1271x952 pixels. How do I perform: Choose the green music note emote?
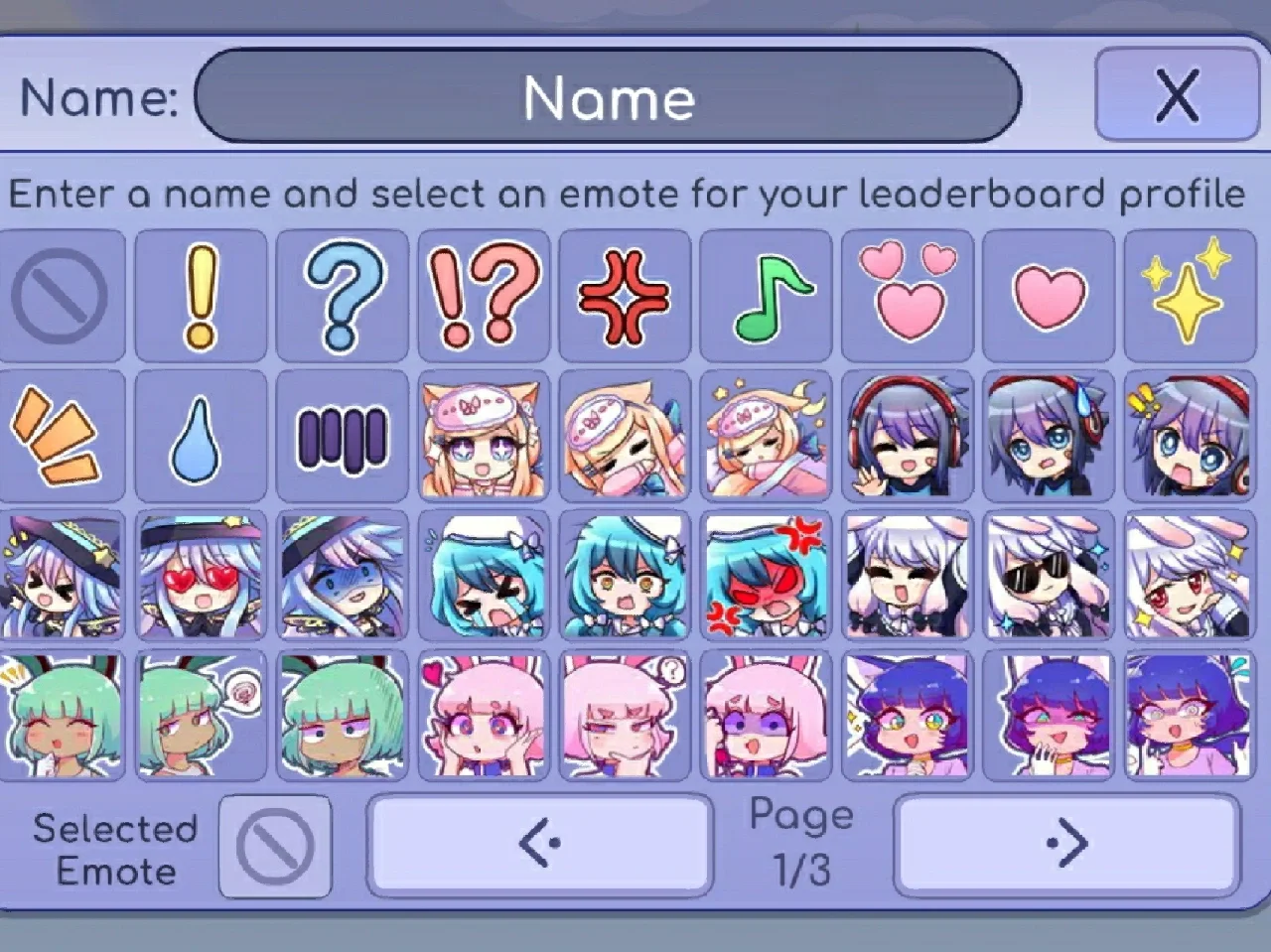pos(766,296)
